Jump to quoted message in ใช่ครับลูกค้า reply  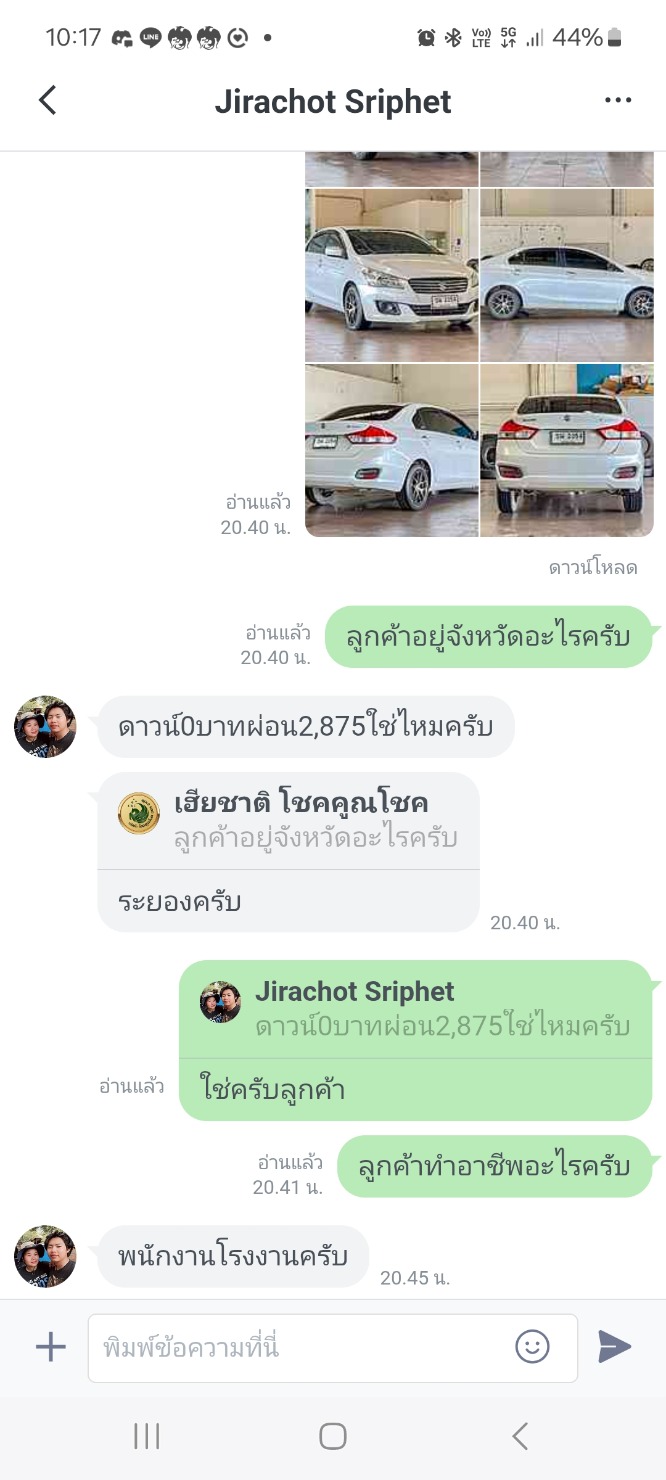pos(415,1009)
